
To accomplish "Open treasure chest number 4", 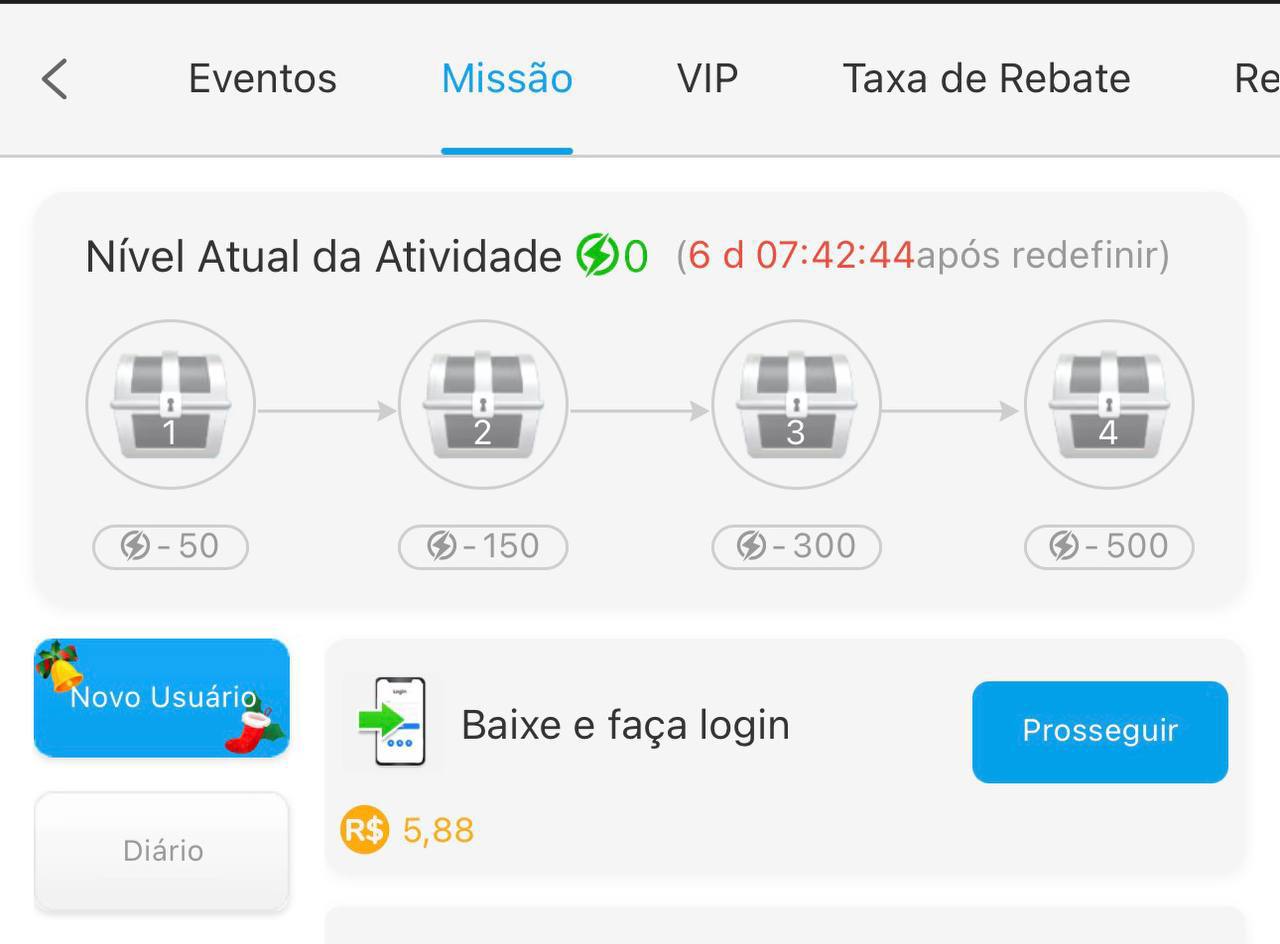I will coord(1109,404).
